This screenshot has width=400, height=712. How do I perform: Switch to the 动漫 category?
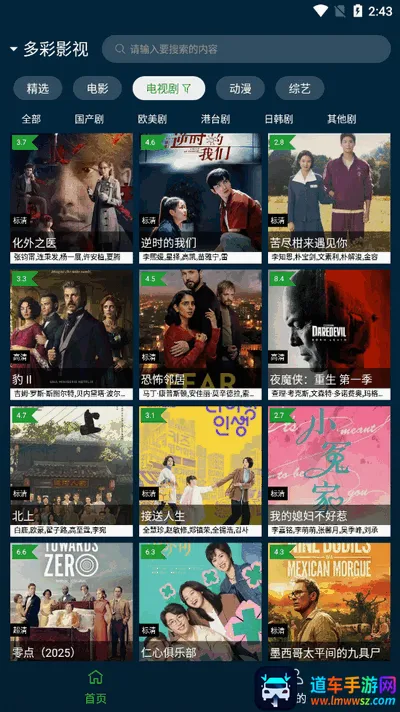click(240, 88)
